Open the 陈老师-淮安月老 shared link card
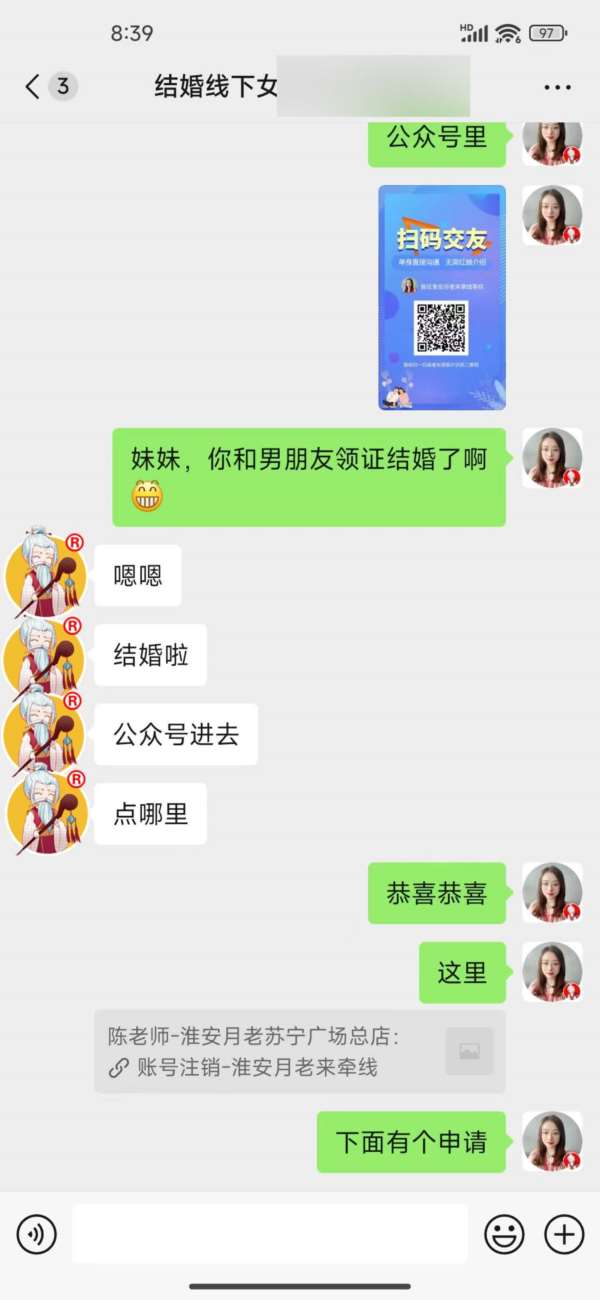 click(x=299, y=1052)
